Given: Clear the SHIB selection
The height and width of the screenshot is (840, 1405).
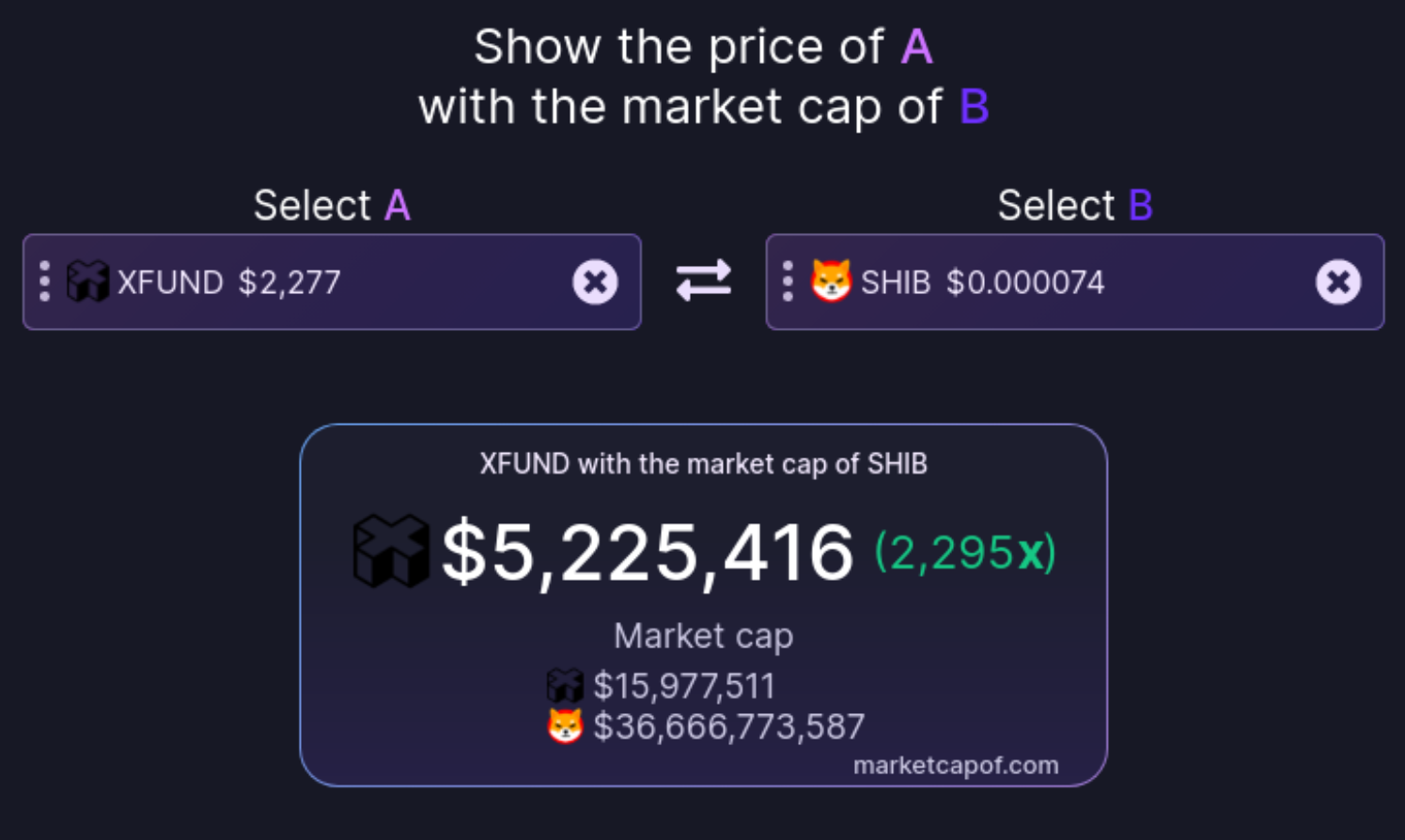Looking at the screenshot, I should click(x=1338, y=282).
